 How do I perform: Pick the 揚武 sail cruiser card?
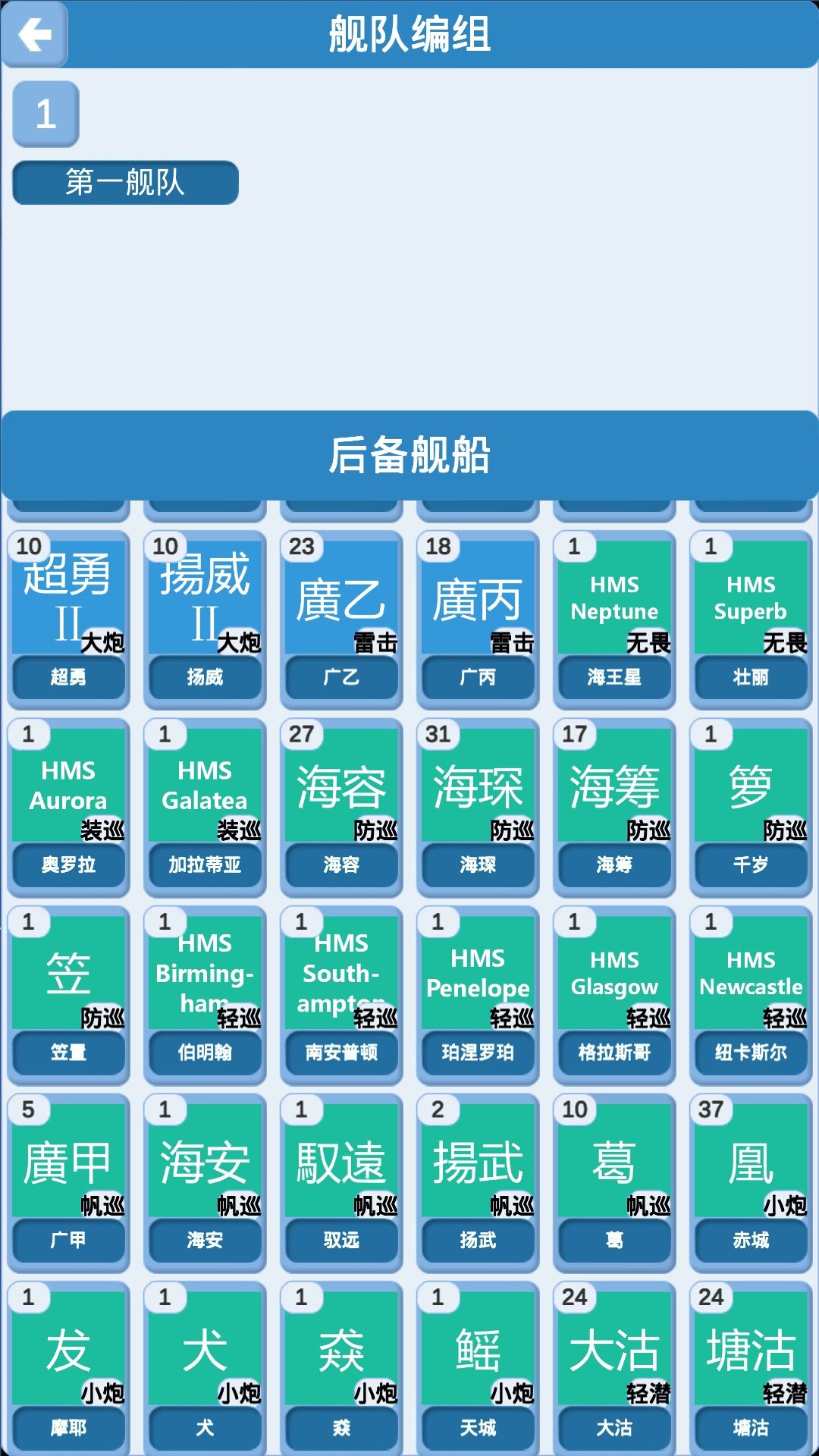477,1164
